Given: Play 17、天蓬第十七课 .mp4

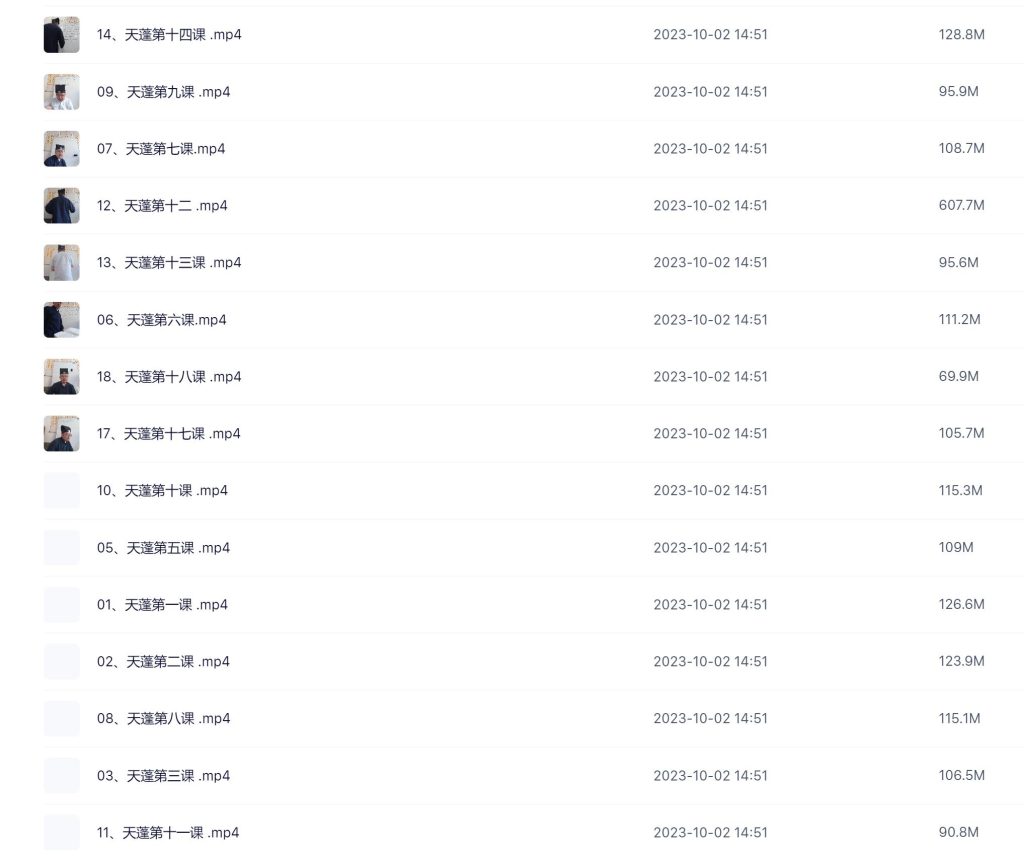Looking at the screenshot, I should point(168,434).
